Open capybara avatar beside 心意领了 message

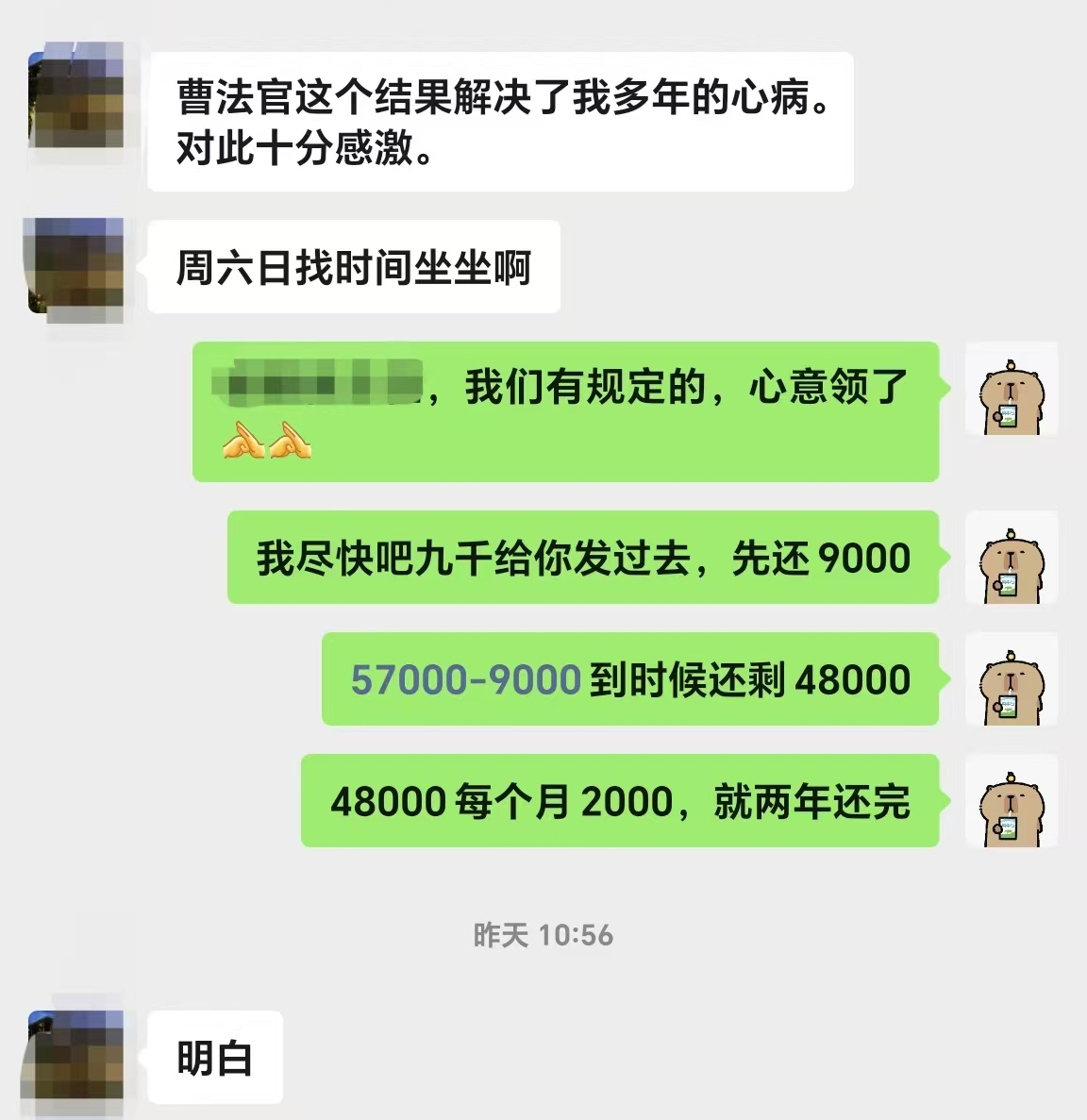(1012, 390)
